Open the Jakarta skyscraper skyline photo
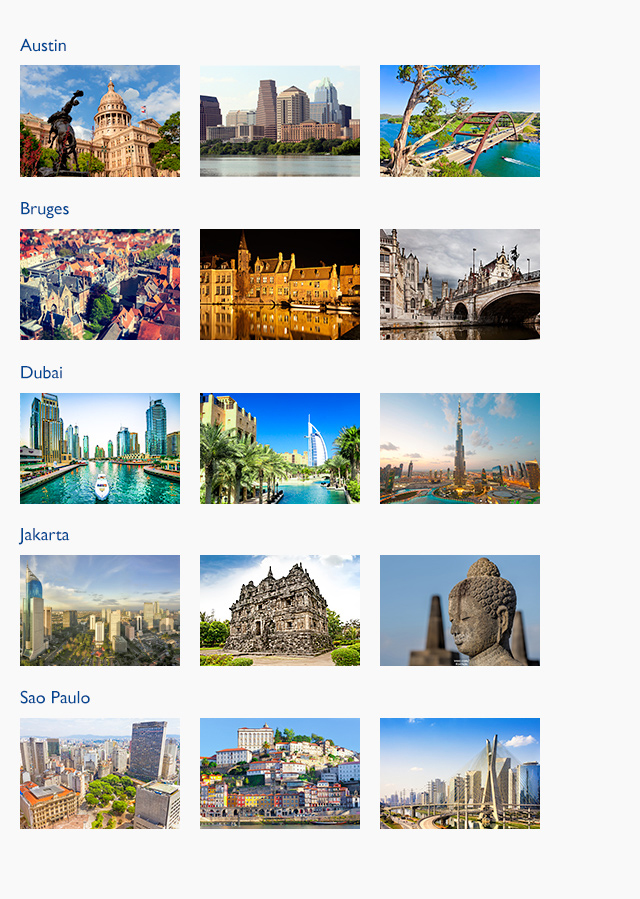Image resolution: width=640 pixels, height=899 pixels. click(x=100, y=610)
